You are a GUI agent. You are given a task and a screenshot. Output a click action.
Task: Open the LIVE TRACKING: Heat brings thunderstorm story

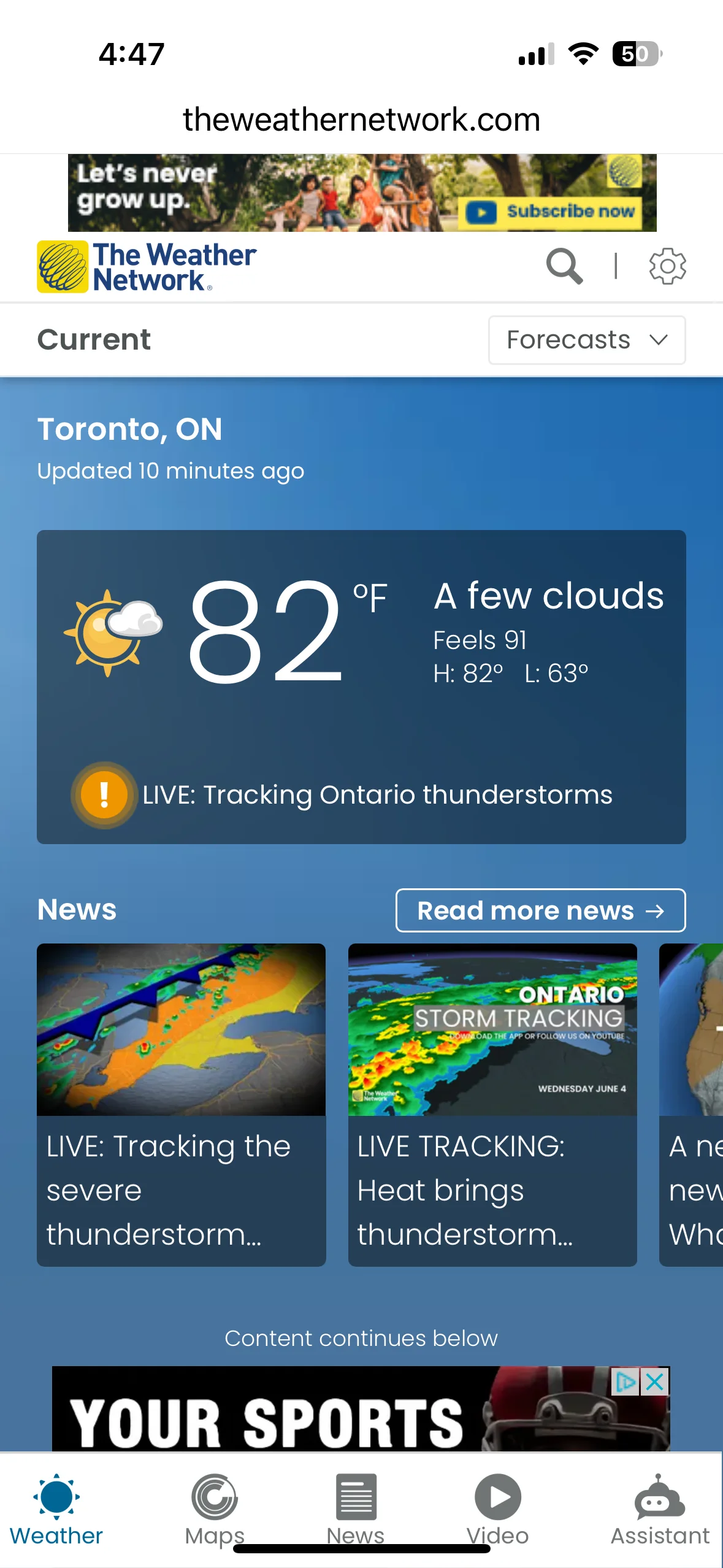click(x=492, y=1105)
